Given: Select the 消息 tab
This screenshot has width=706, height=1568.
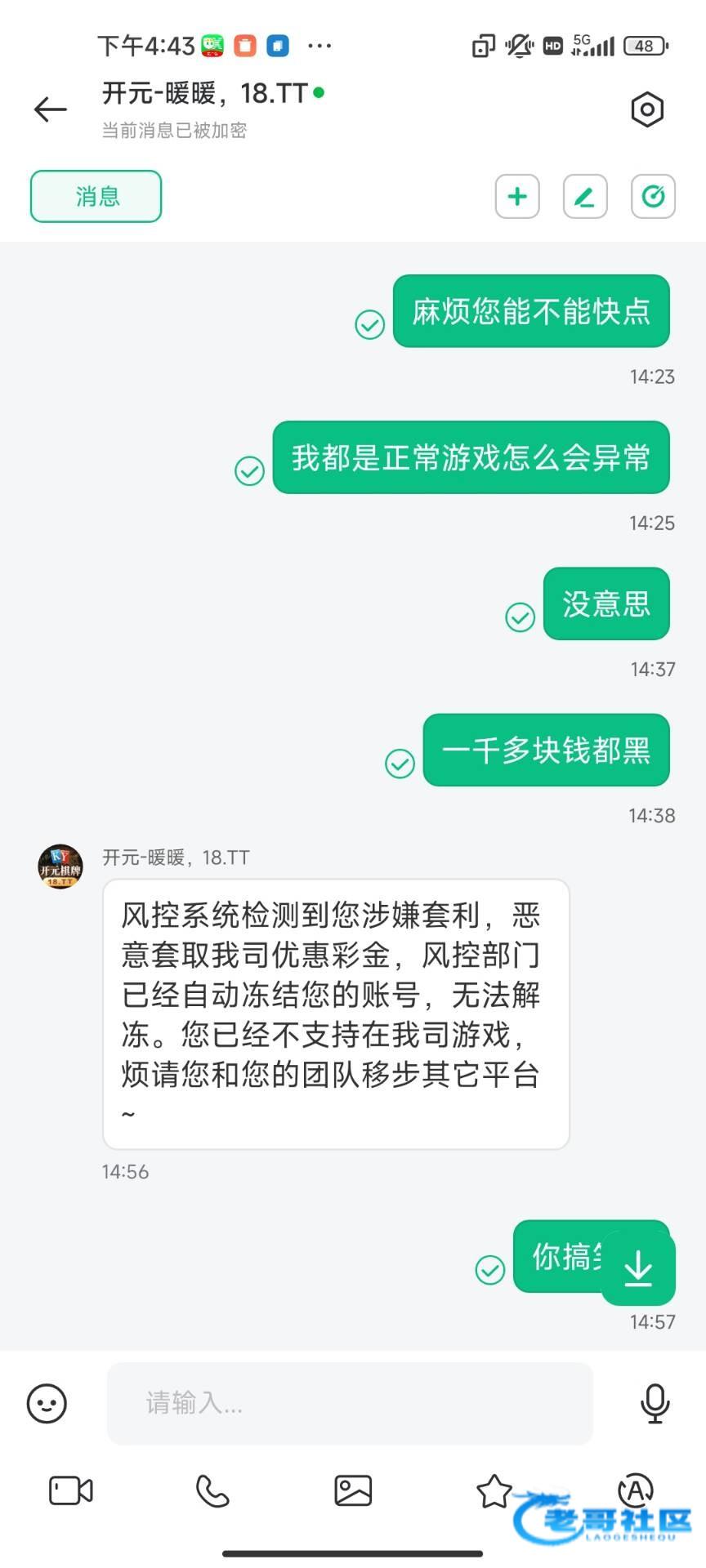Looking at the screenshot, I should click(96, 196).
